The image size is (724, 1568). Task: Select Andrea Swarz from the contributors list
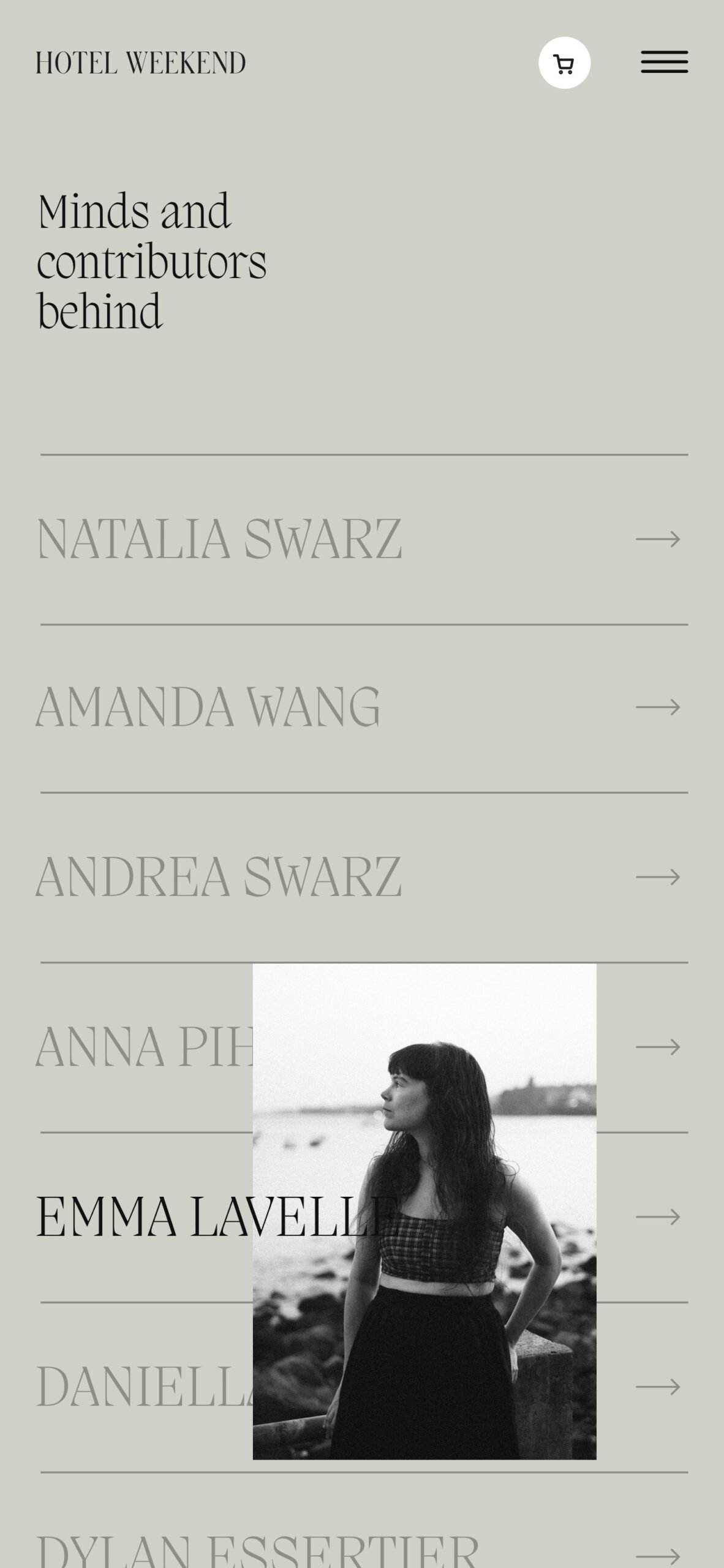tap(219, 877)
